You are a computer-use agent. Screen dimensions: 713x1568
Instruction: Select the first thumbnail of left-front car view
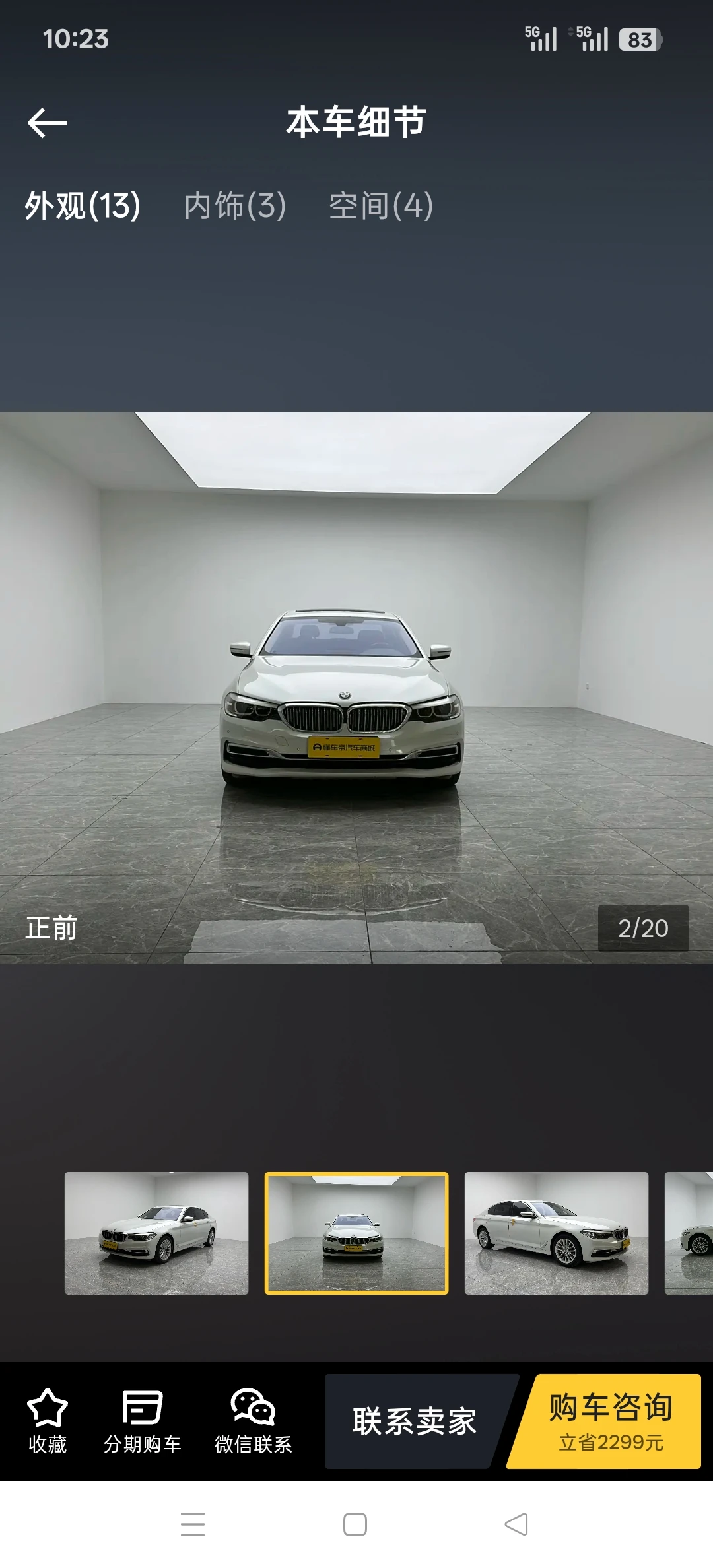tap(156, 1233)
